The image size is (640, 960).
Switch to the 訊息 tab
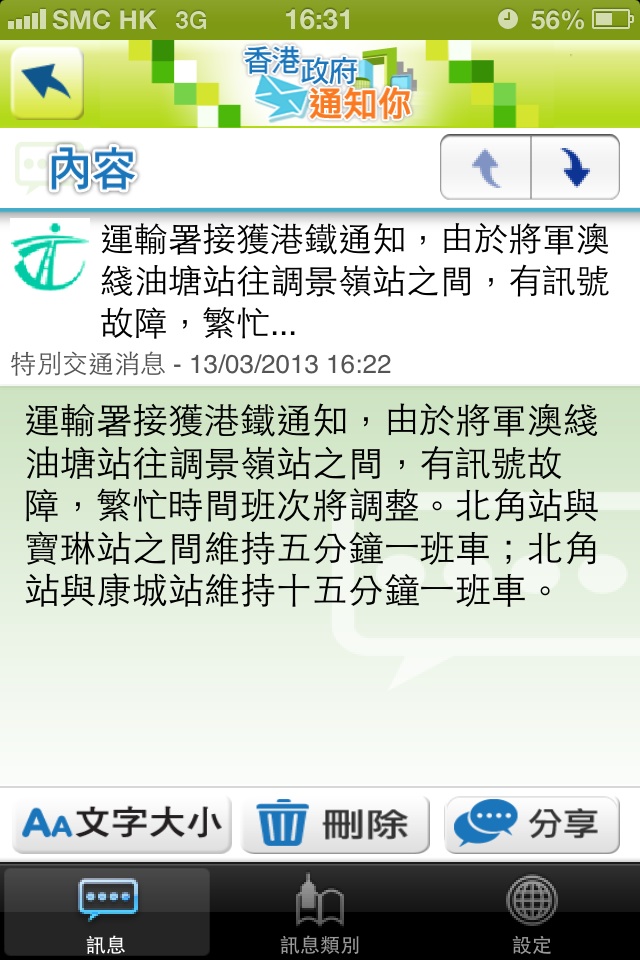(x=106, y=914)
